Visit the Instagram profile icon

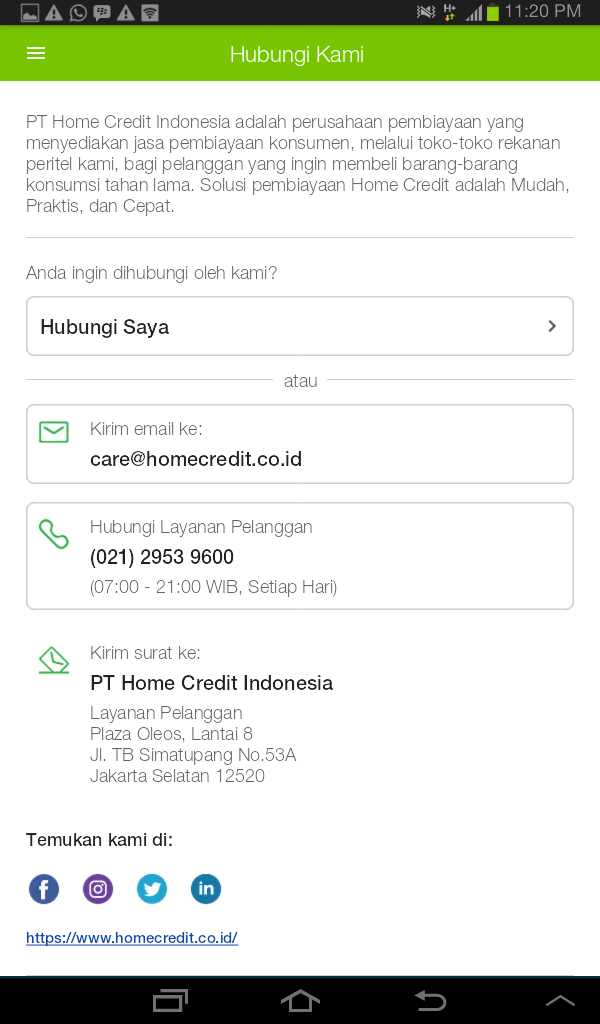tap(98, 888)
